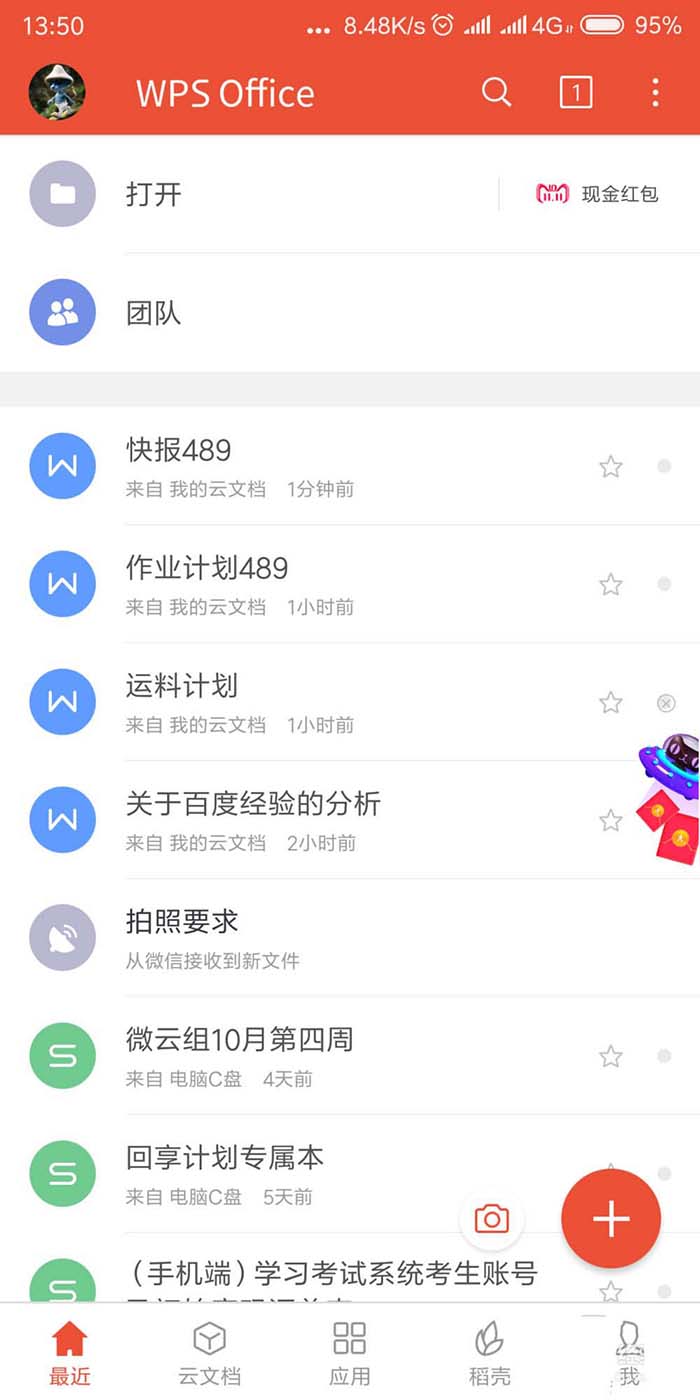Tap the profile avatar

pos(57,93)
